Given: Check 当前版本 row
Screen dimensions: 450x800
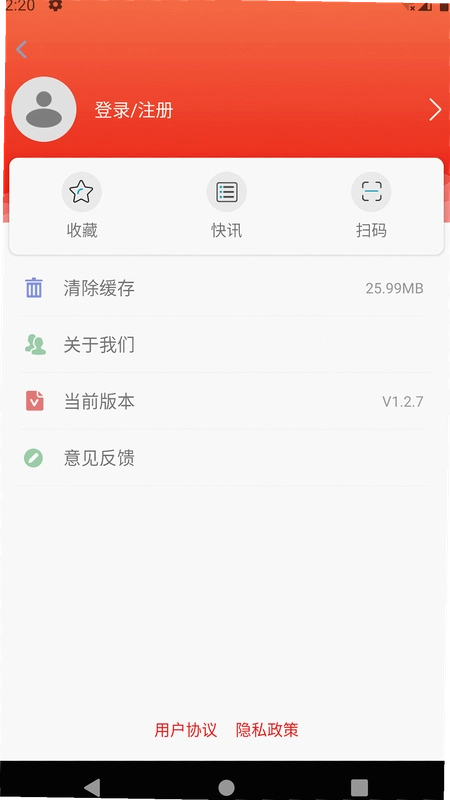Looking at the screenshot, I should coord(225,402).
